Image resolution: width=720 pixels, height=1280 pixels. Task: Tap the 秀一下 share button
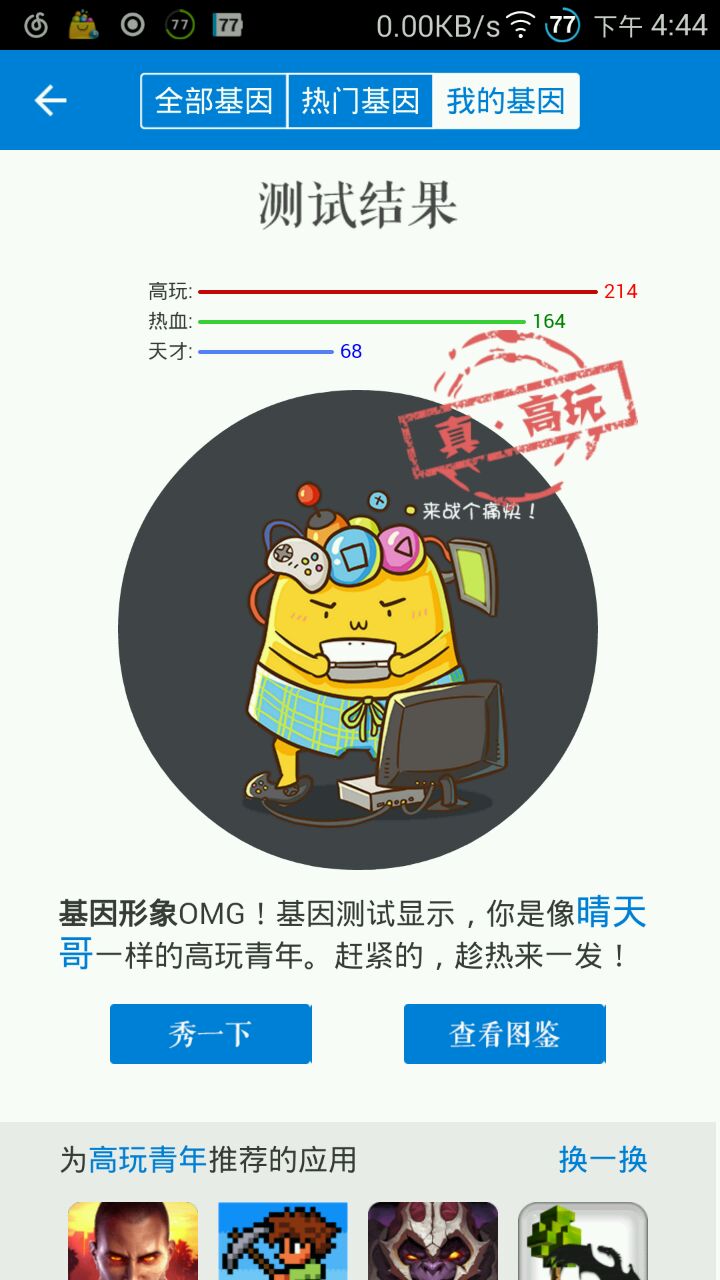coord(210,1034)
